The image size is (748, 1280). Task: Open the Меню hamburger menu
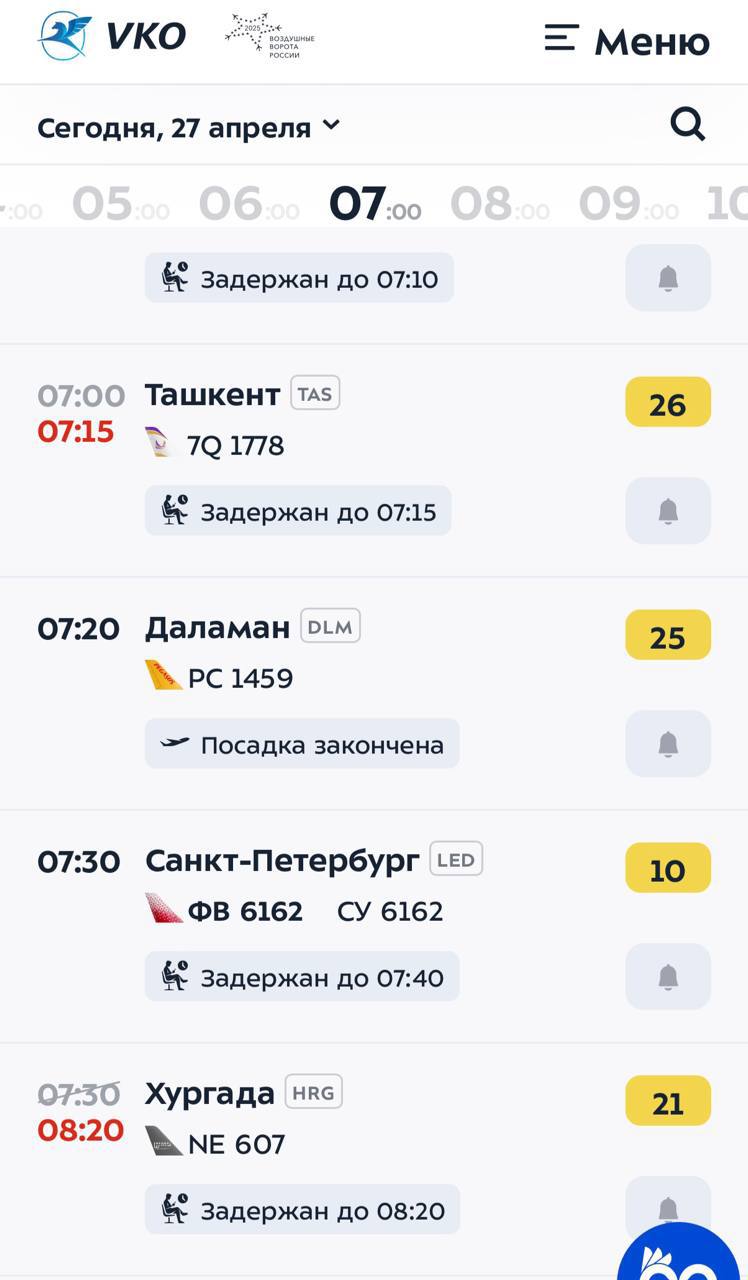[x=627, y=41]
